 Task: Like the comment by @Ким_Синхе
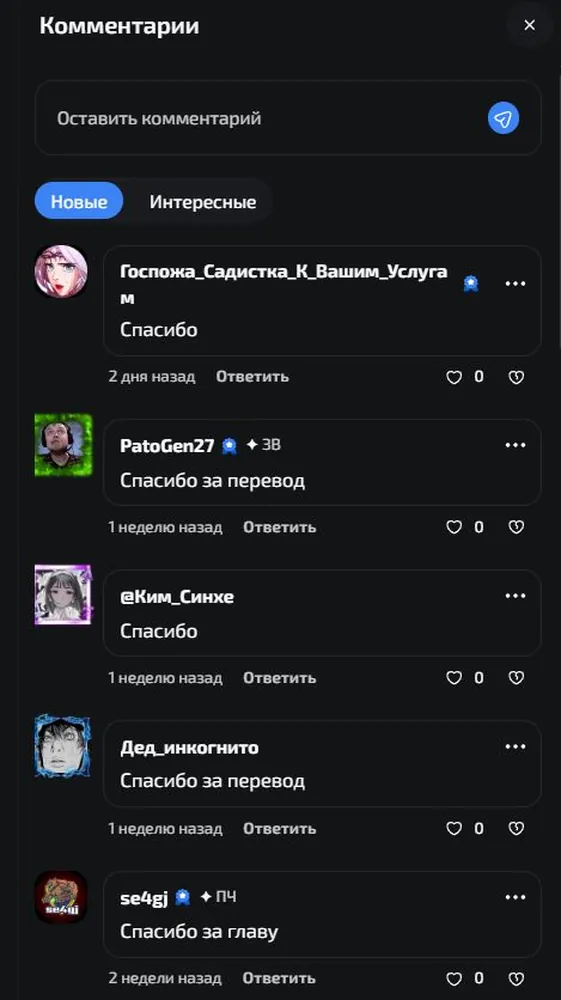point(453,678)
